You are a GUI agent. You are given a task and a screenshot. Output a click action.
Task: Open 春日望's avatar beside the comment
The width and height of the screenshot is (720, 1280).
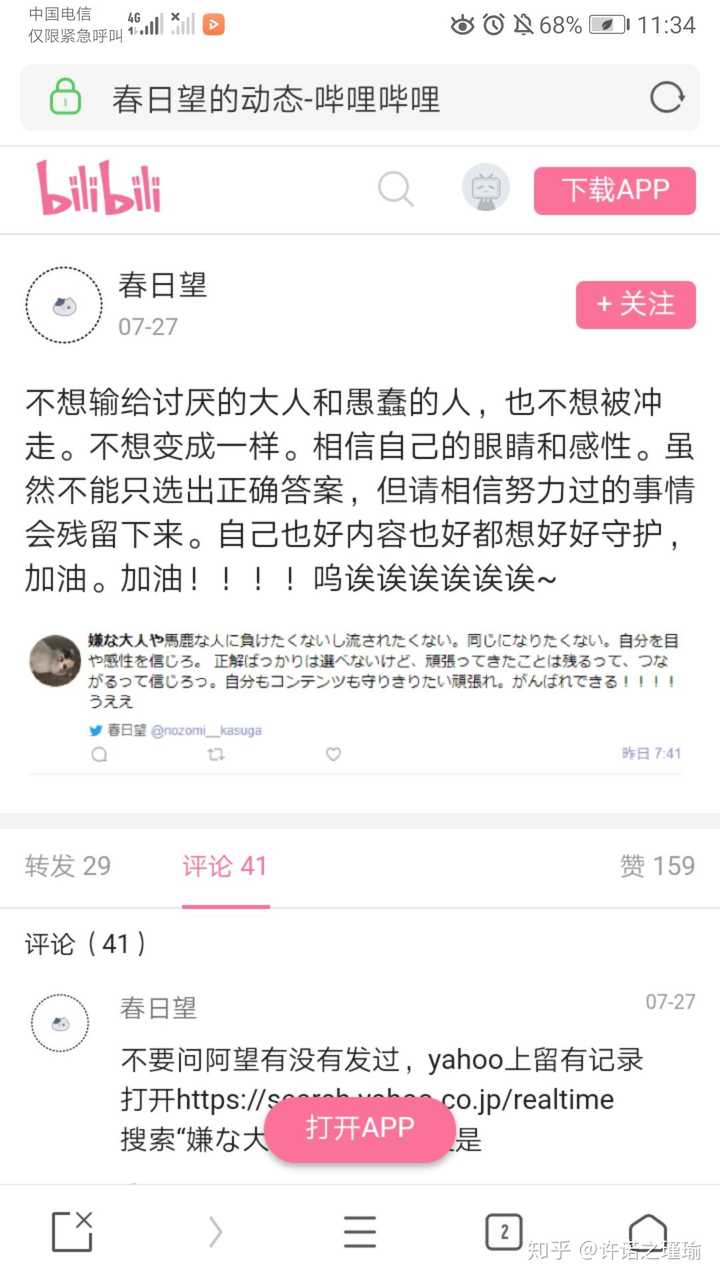click(60, 1022)
